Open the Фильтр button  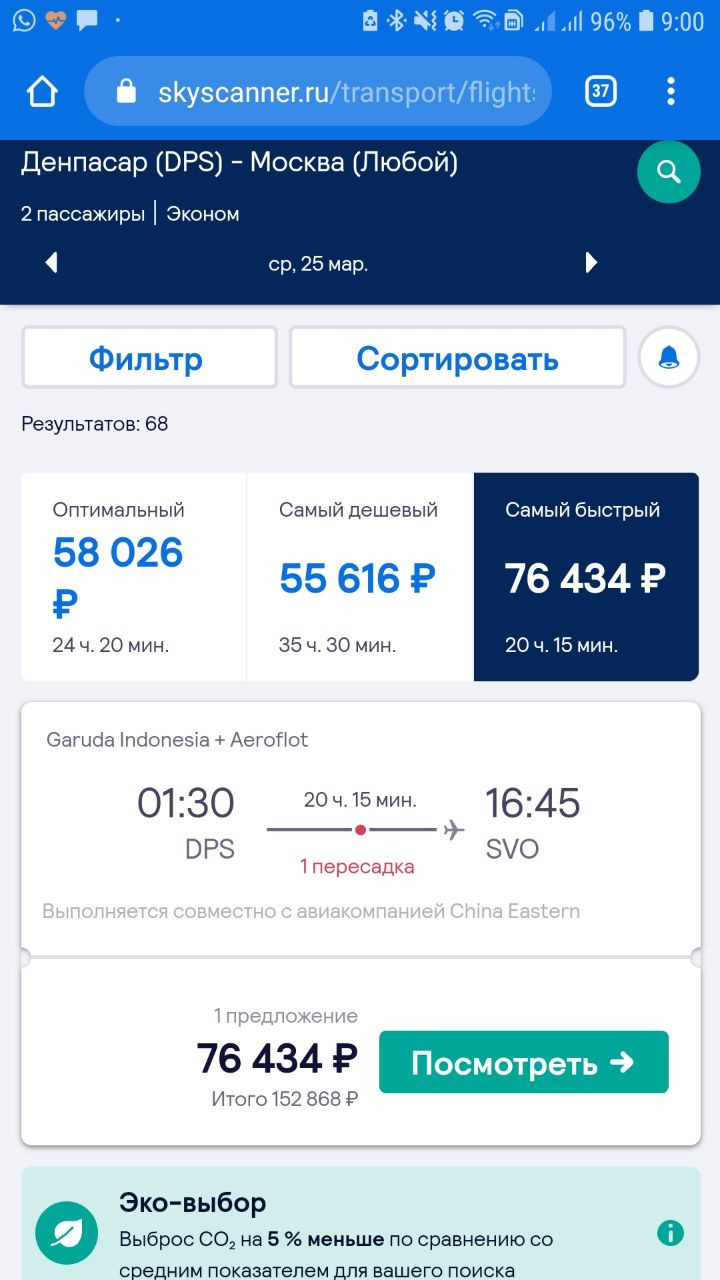[x=149, y=358]
